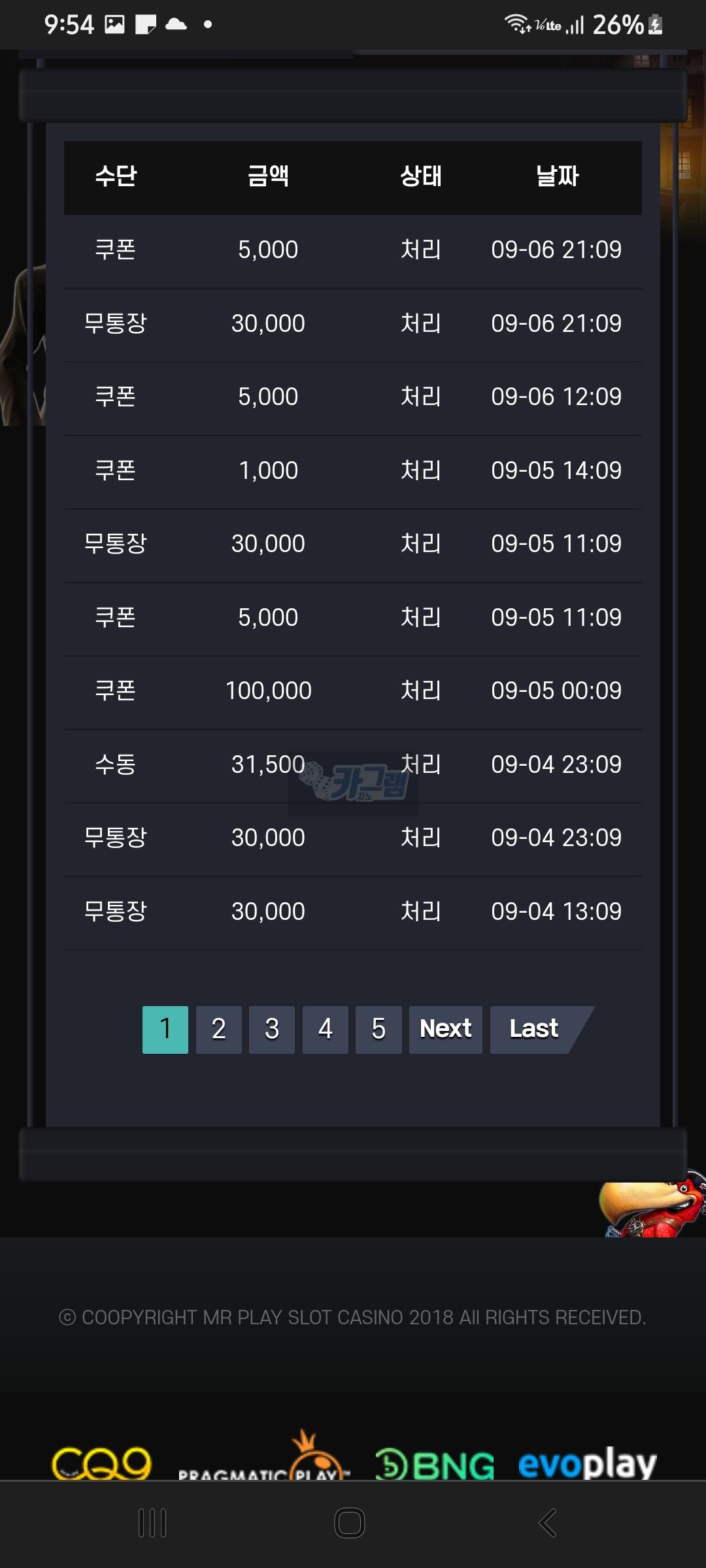Go to the home screen
Screen dimensions: 706x1568
350,1523
